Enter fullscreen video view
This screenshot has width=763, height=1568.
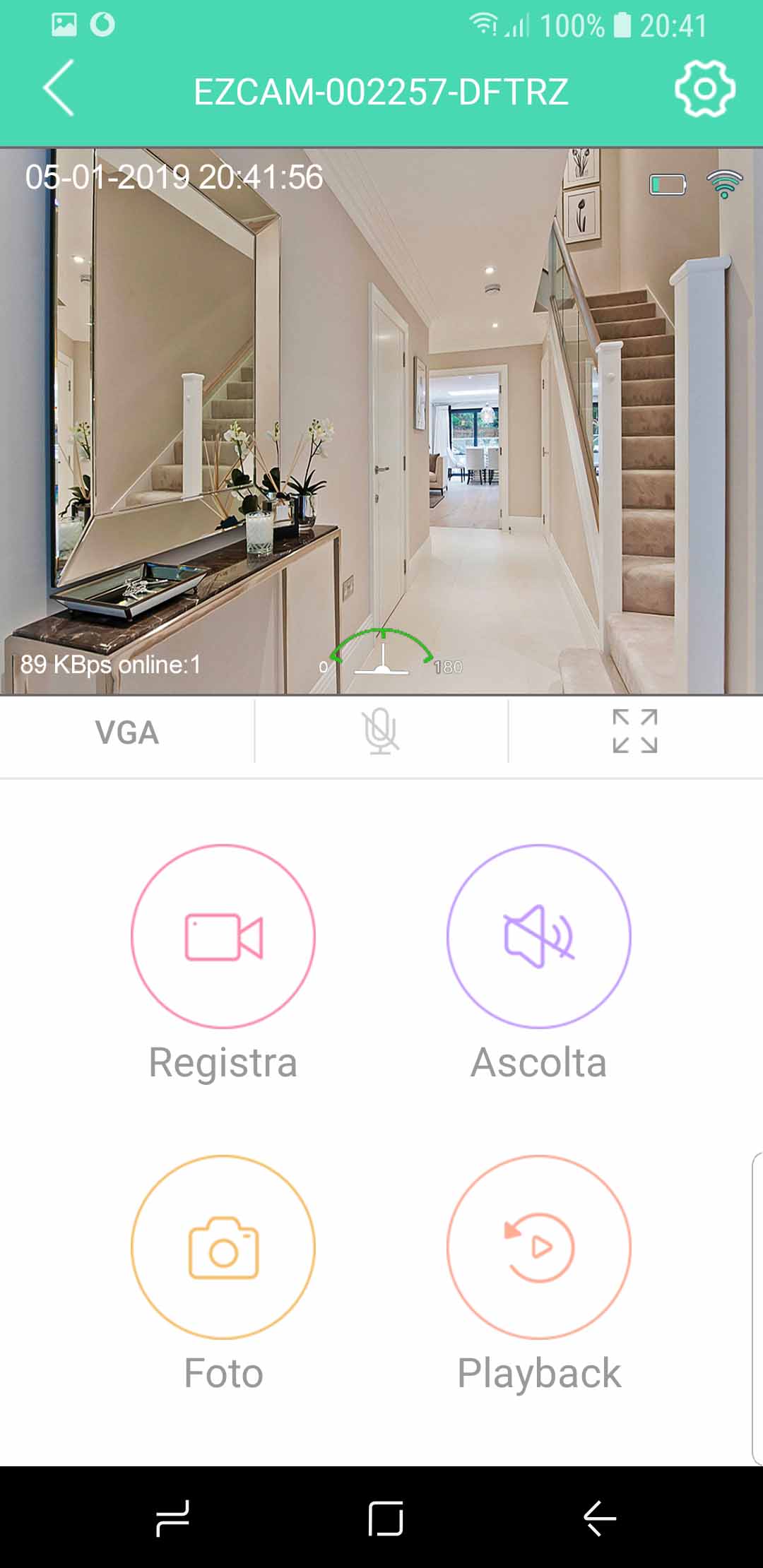click(634, 732)
